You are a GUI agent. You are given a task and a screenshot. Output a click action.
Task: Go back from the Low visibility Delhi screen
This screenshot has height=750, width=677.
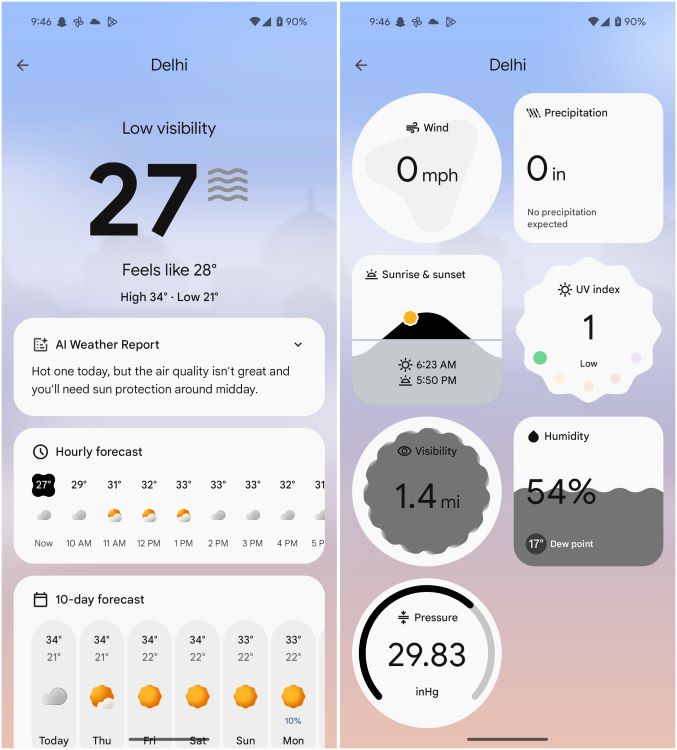[23, 65]
